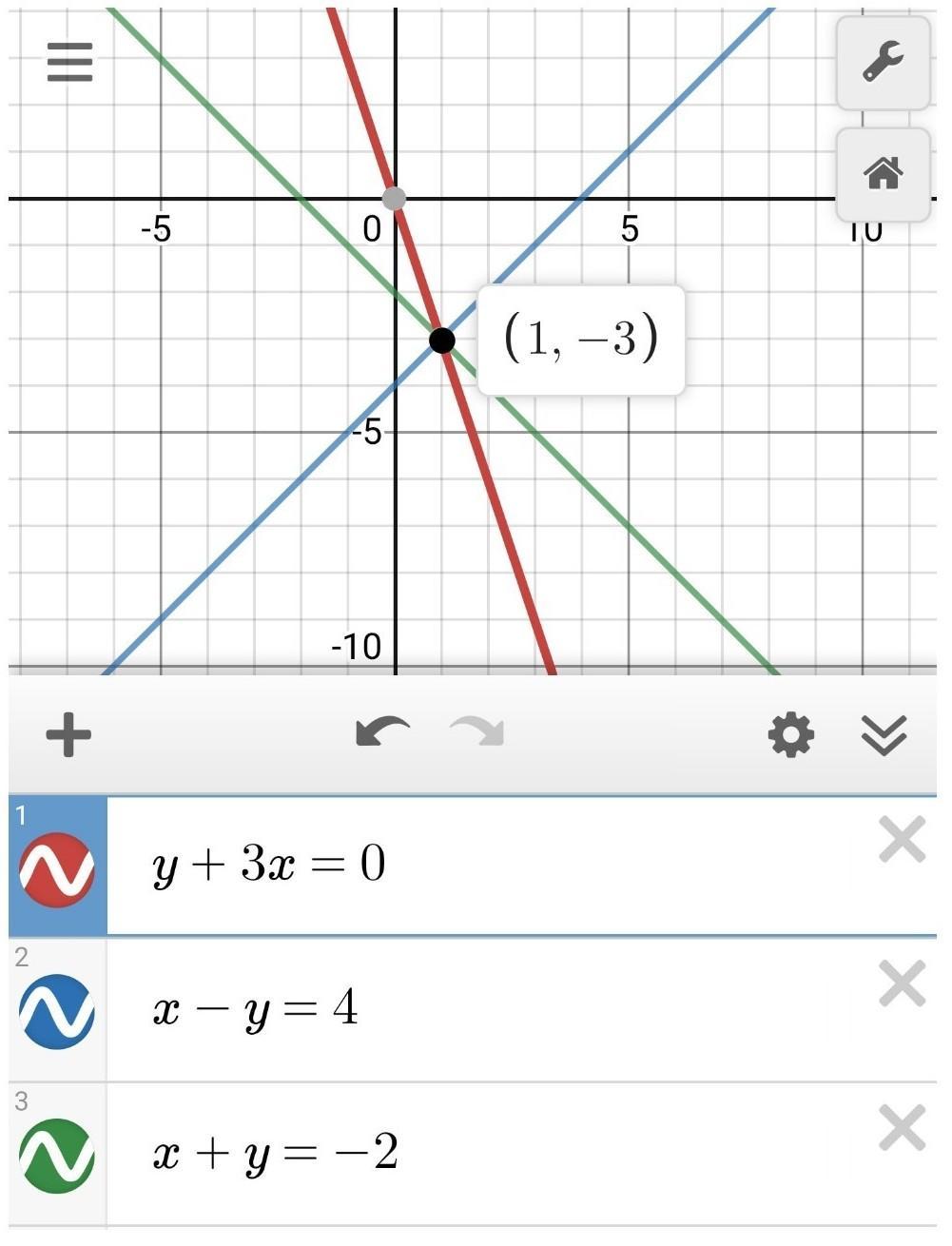Select the gray point at the origin

point(394,199)
